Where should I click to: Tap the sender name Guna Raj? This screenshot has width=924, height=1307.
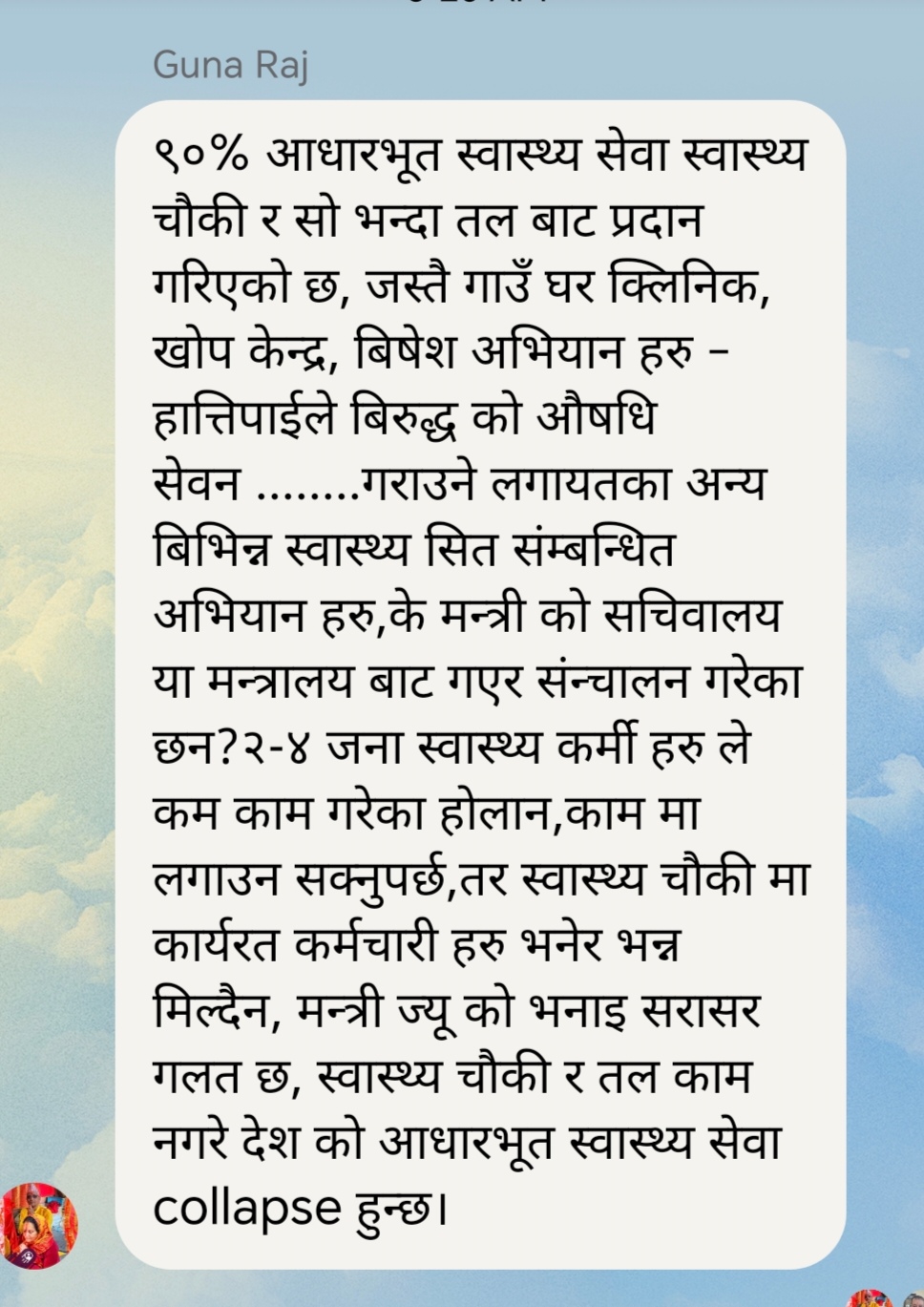click(230, 65)
